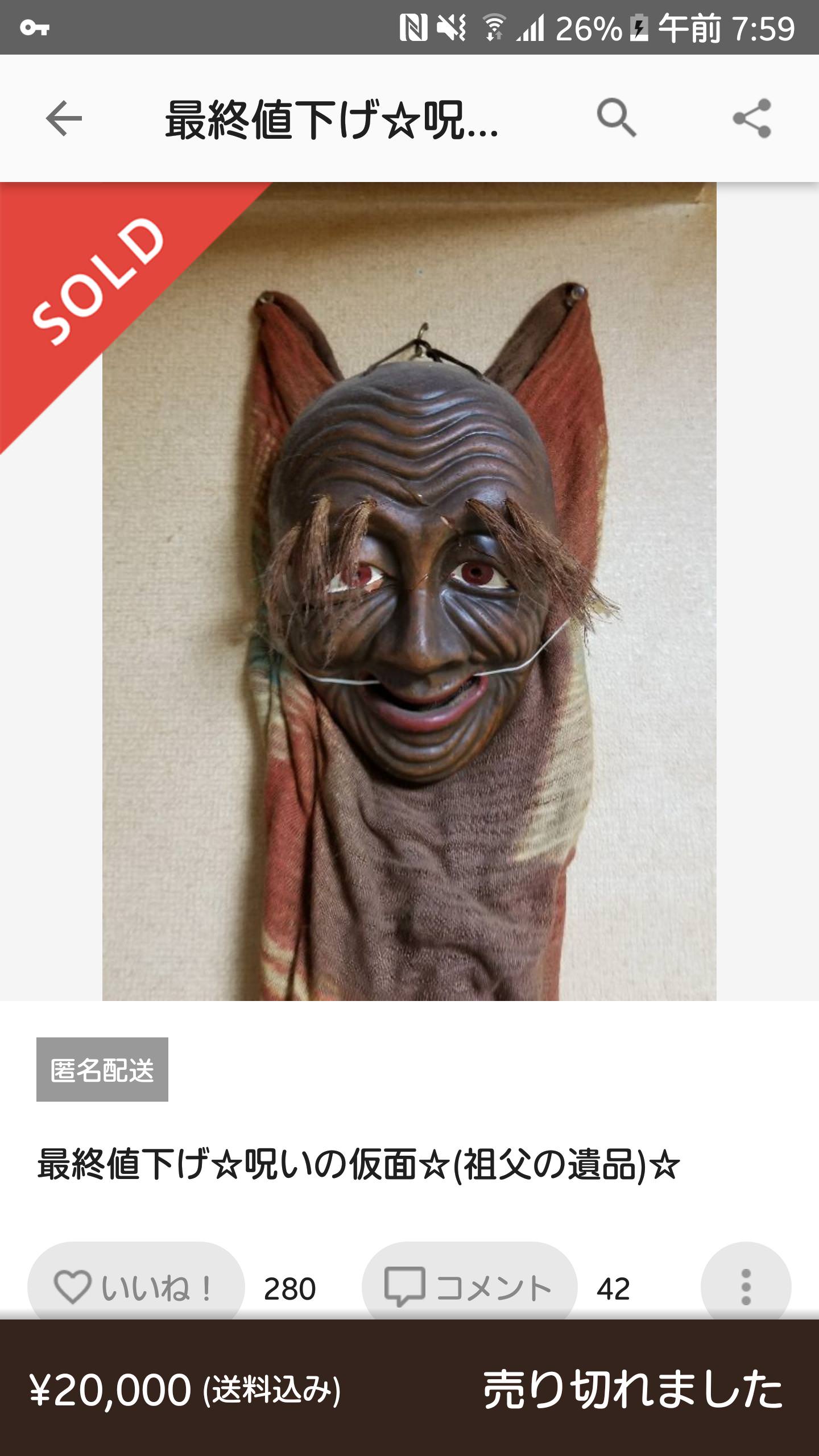Image resolution: width=819 pixels, height=1456 pixels.
Task: Open comments via コメント button
Action: coord(470,1287)
